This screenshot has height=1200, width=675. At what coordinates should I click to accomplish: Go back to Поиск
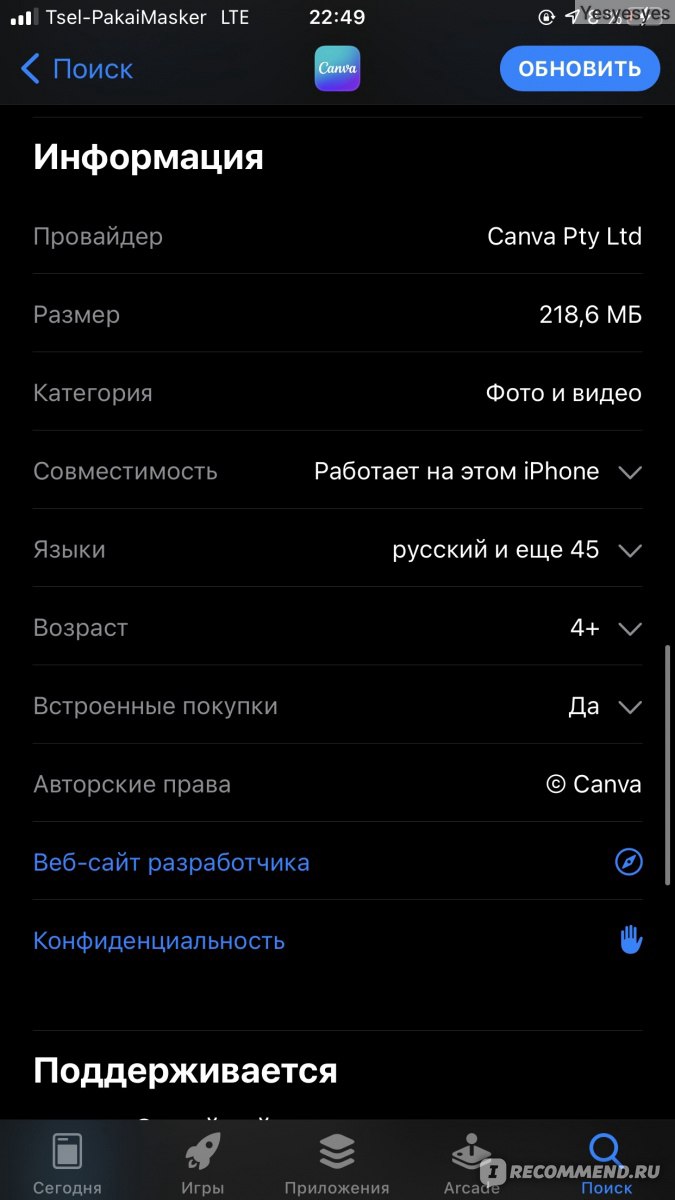tap(76, 69)
